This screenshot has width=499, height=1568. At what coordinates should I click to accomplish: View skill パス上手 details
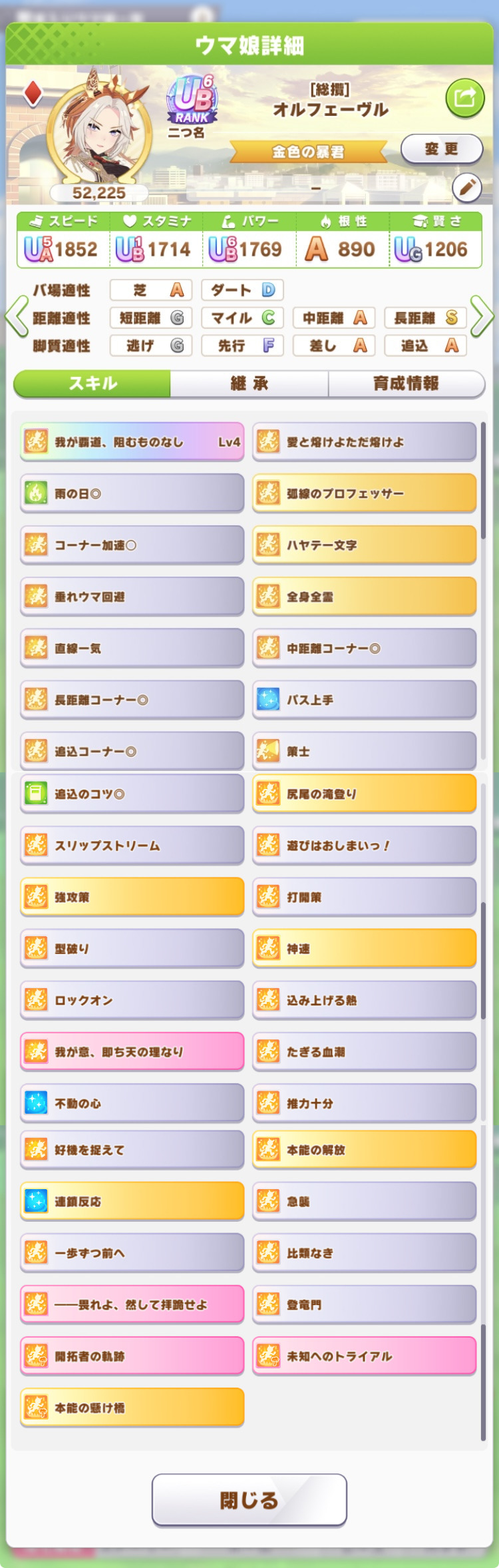(364, 700)
